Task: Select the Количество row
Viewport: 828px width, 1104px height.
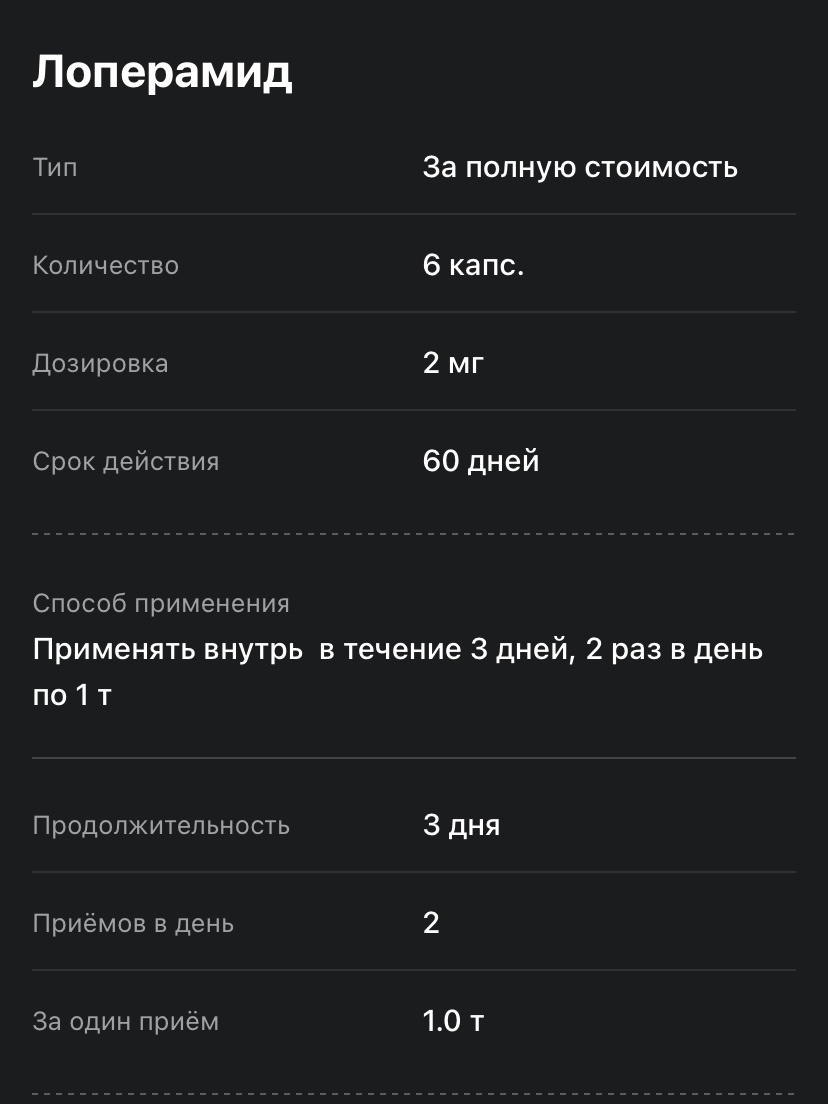Action: click(106, 265)
